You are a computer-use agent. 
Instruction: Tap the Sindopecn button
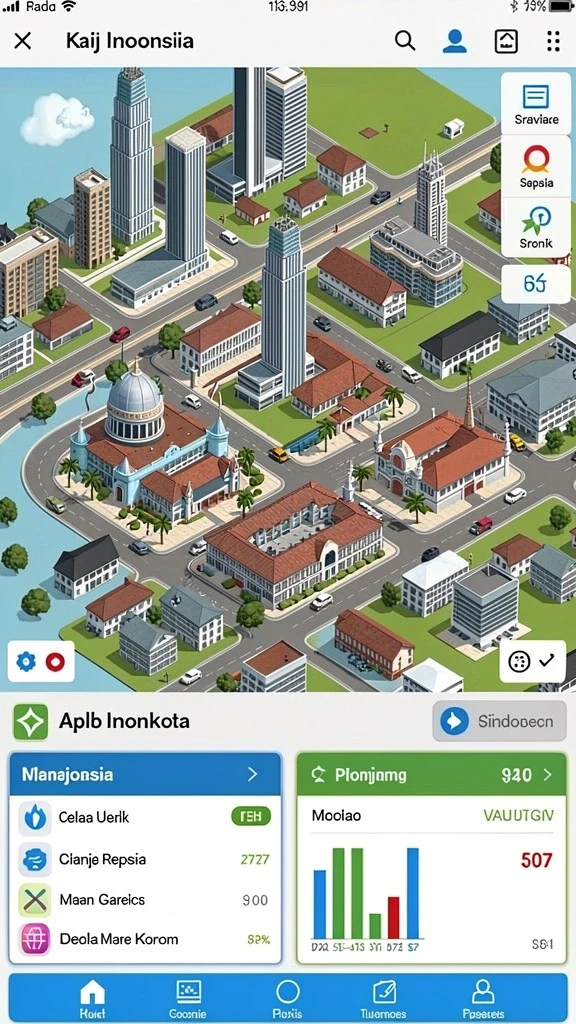(x=500, y=722)
